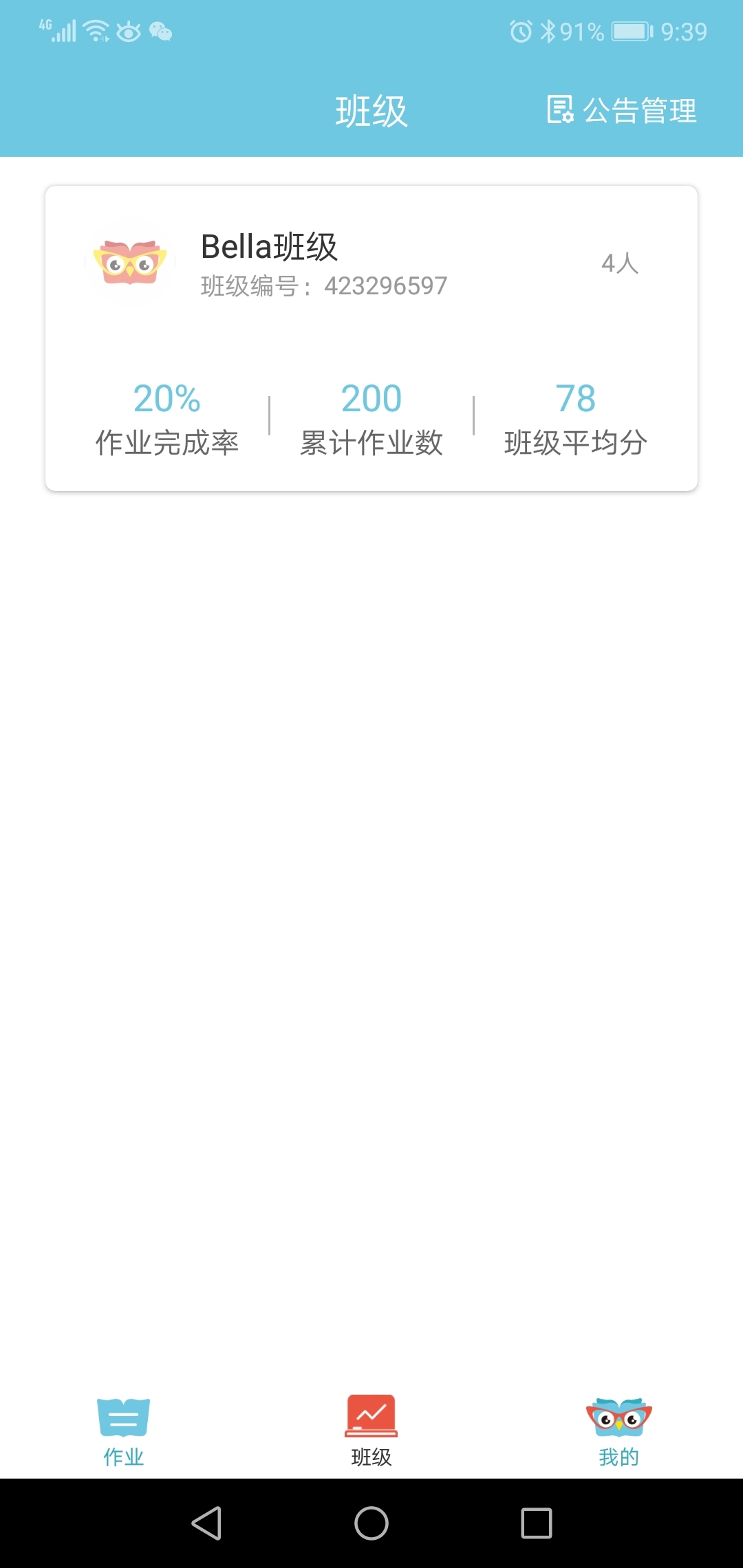Open the Bella班级 class card
Image resolution: width=743 pixels, height=1568 pixels.
tap(371, 338)
